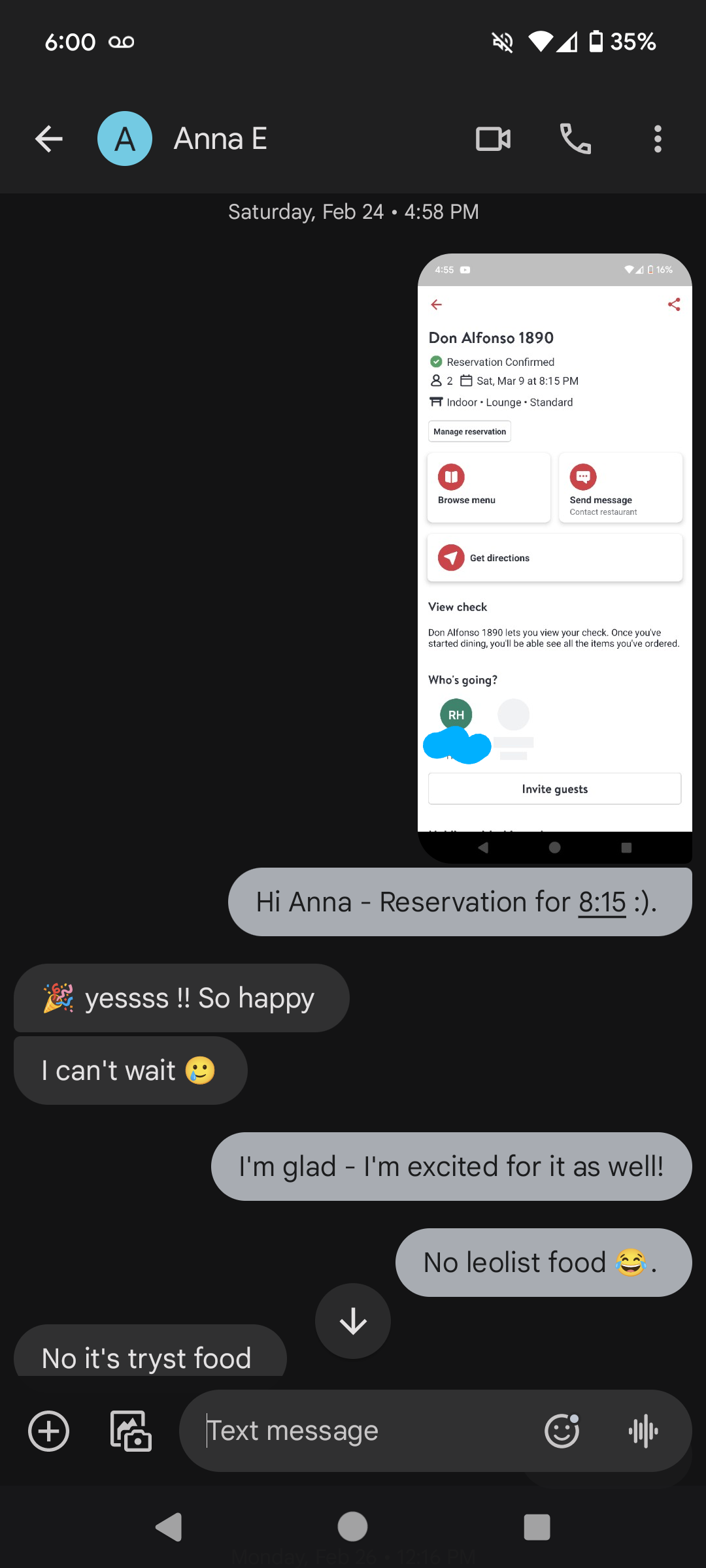The width and height of the screenshot is (706, 1568).
Task: Go back to the conversations list
Action: (x=49, y=139)
